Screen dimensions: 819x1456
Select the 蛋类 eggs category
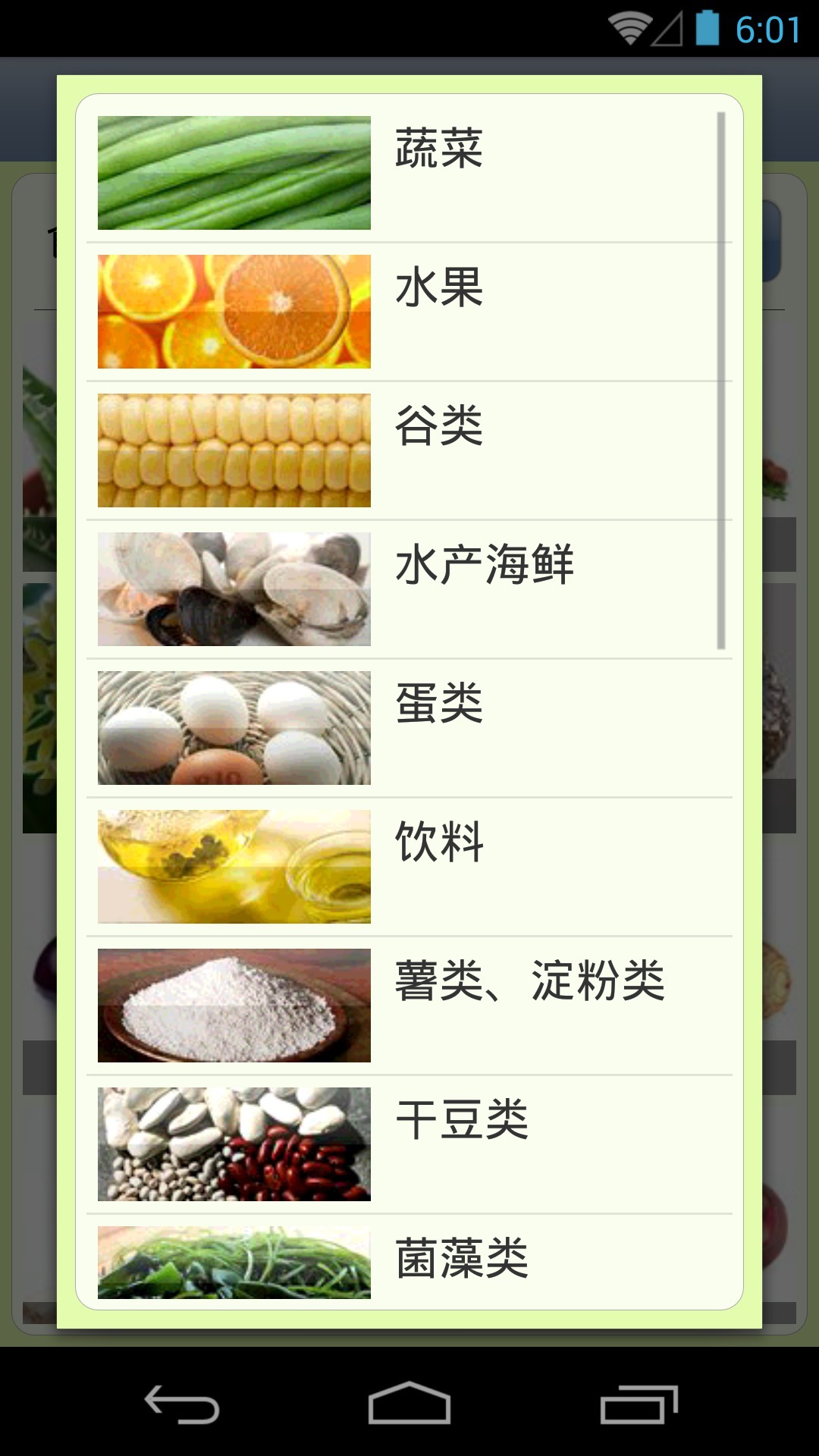409,728
